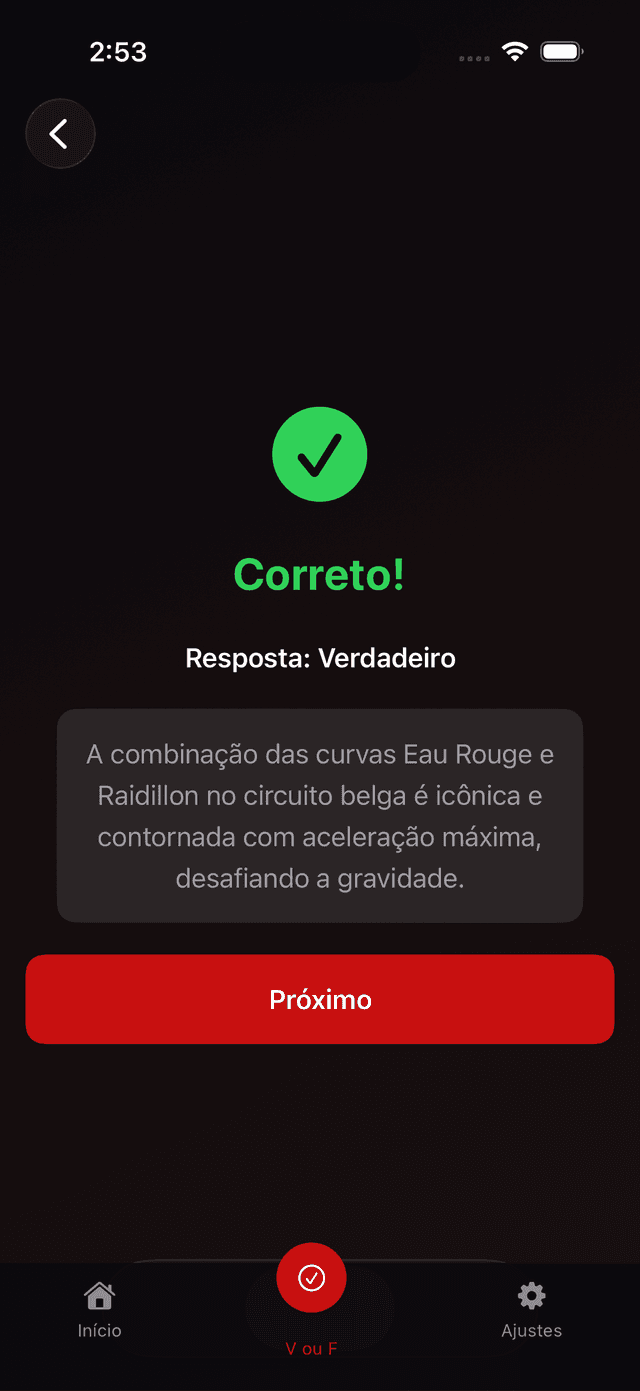
Task: Switch to the Início tab
Action: pyautogui.click(x=100, y=1310)
